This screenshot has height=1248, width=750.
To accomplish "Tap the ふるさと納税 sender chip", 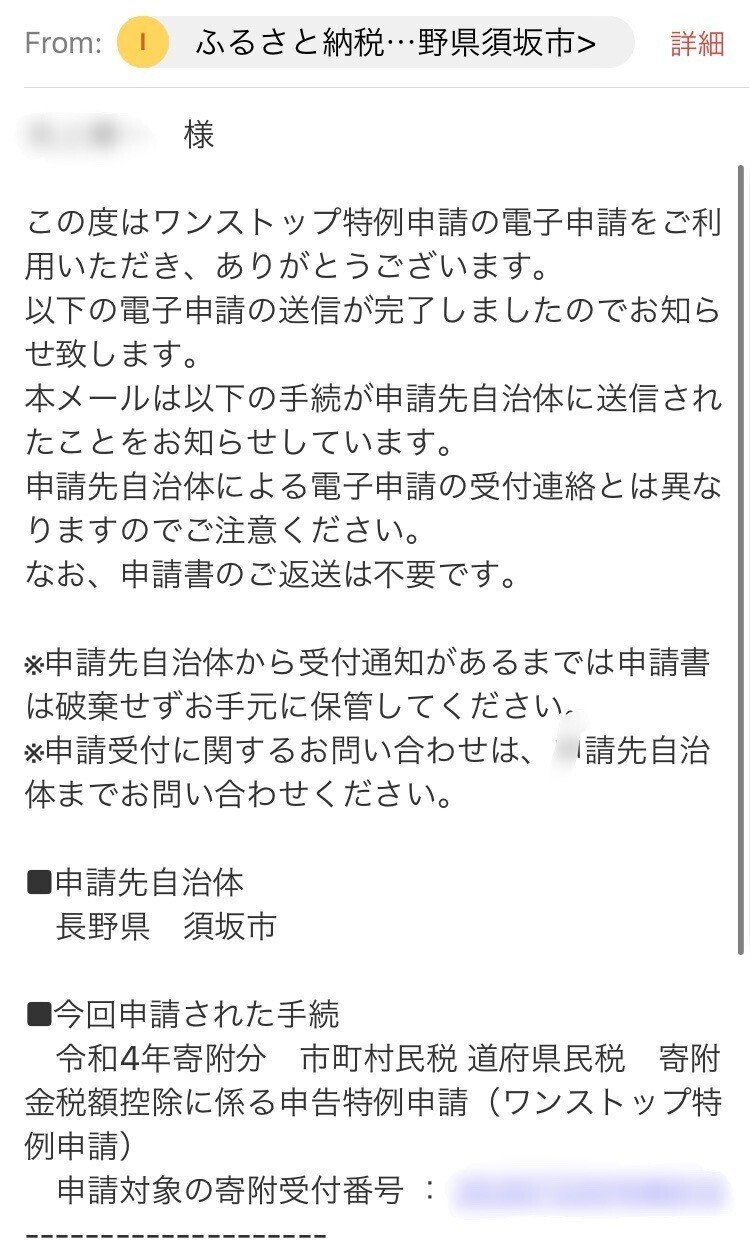I will 376,43.
